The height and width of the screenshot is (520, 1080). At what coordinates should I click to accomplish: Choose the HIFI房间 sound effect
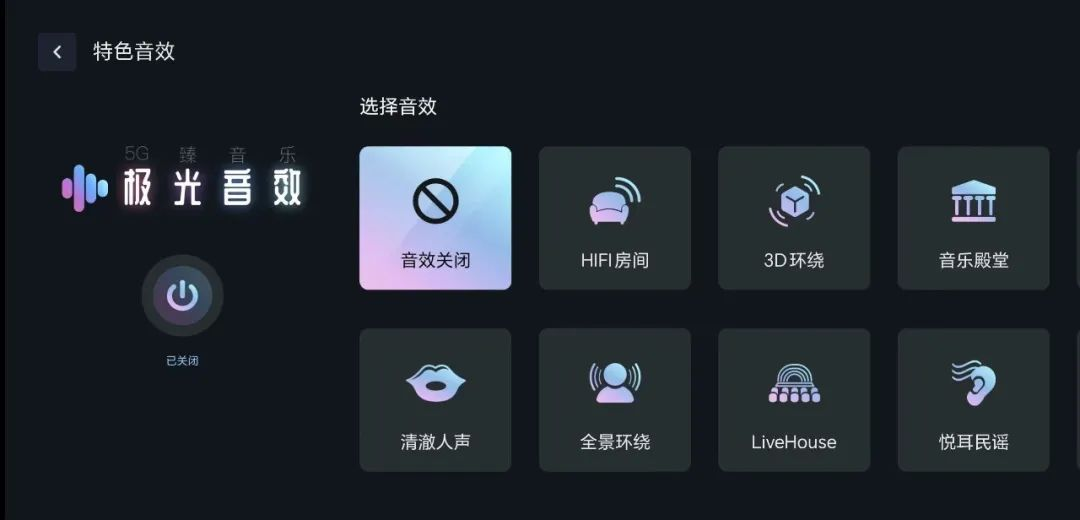click(x=614, y=218)
